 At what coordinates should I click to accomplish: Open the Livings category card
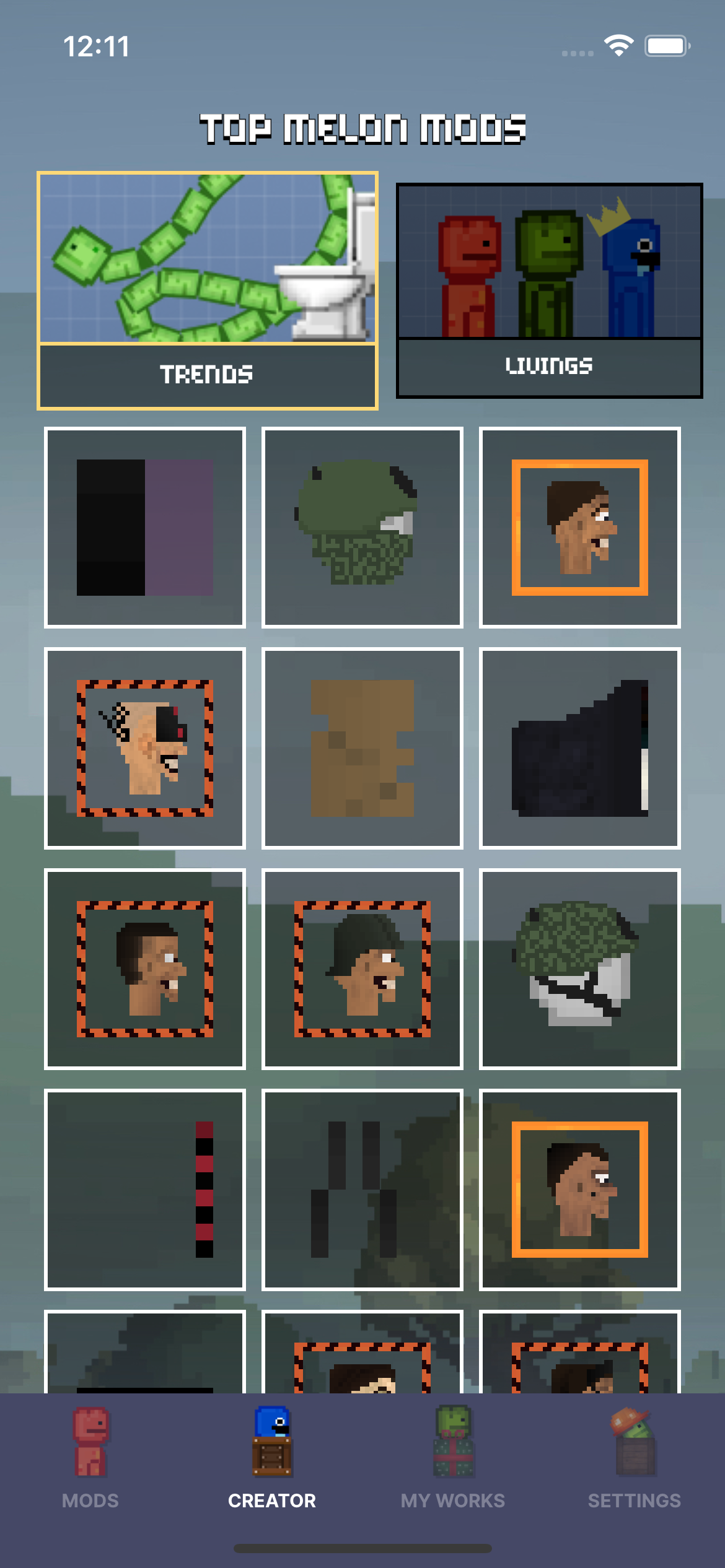549,290
